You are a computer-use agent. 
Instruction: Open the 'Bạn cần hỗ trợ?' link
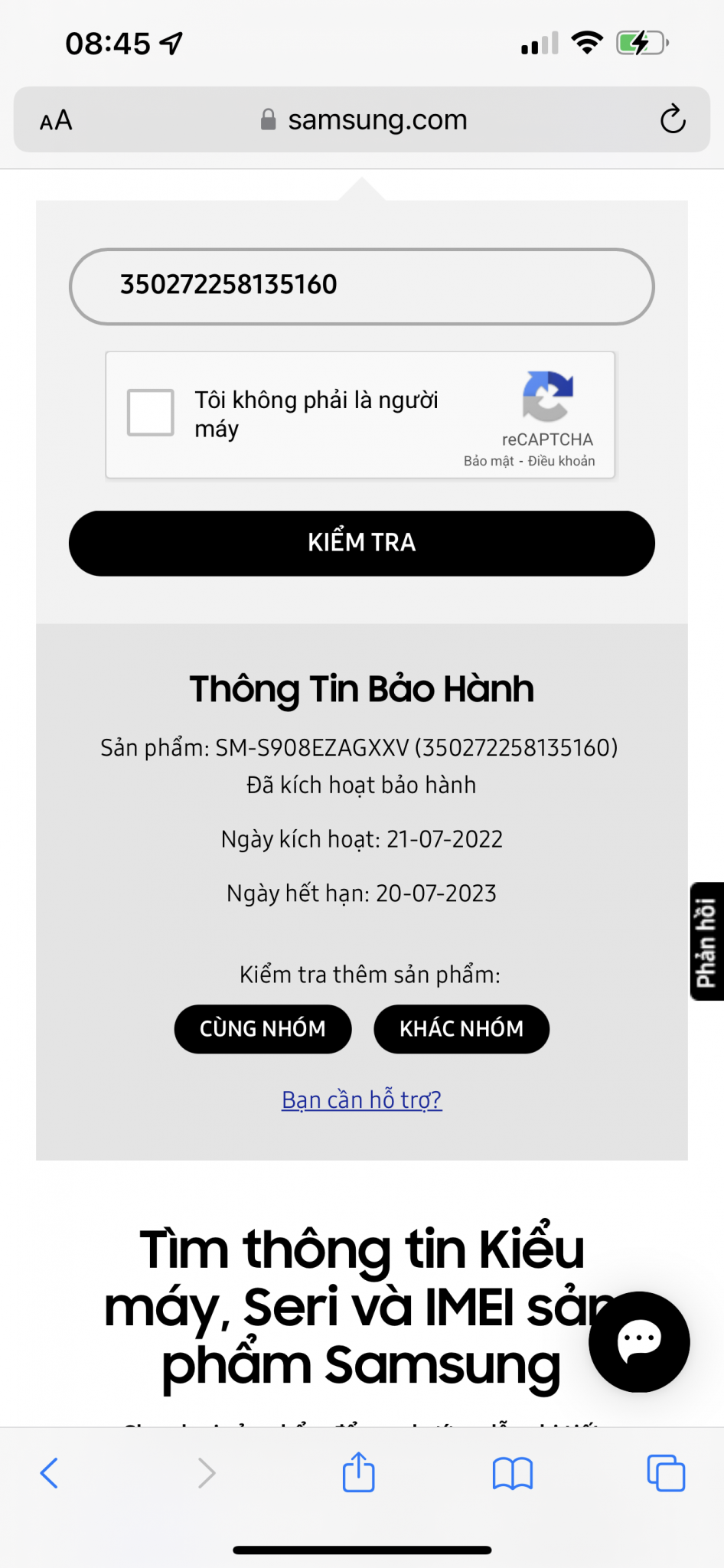[361, 1099]
